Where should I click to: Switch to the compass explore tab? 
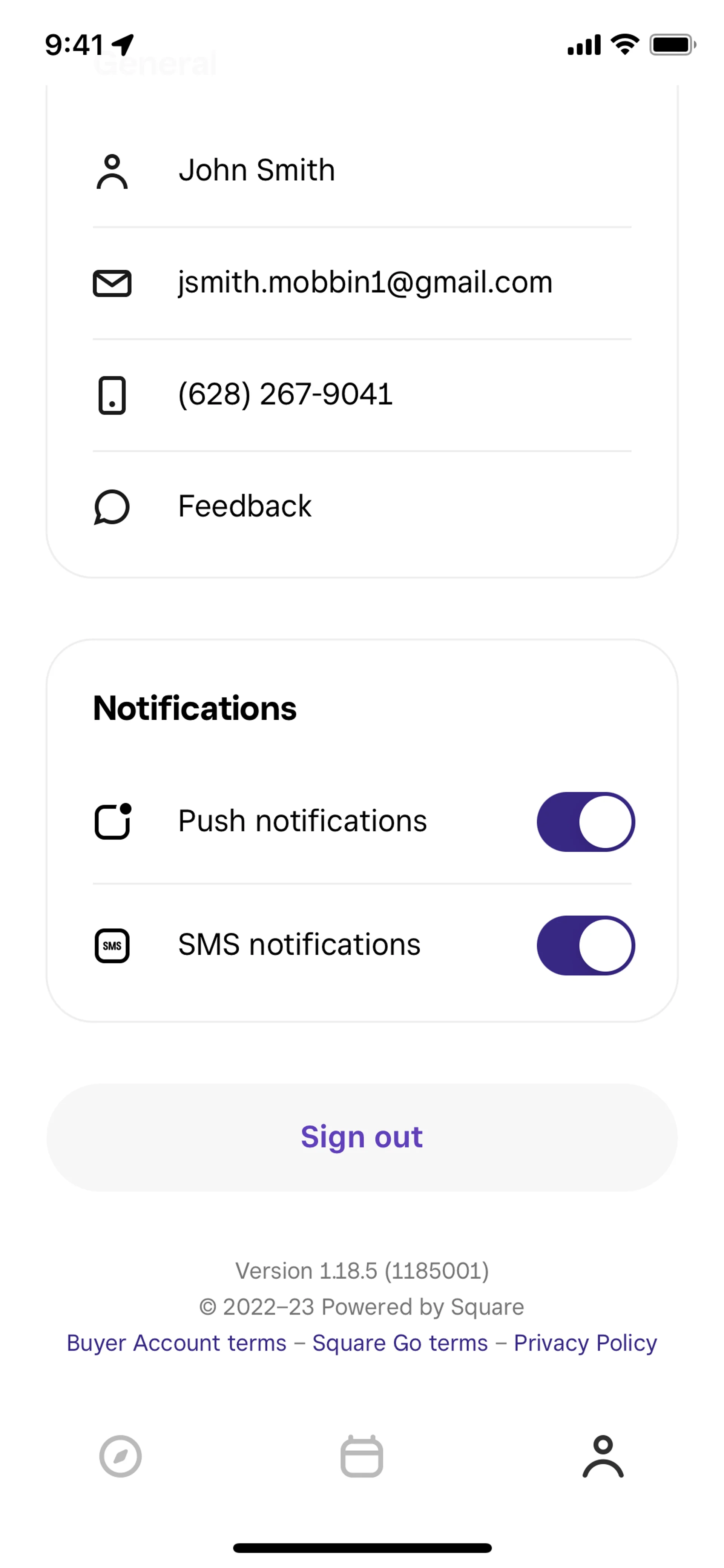tap(120, 1456)
